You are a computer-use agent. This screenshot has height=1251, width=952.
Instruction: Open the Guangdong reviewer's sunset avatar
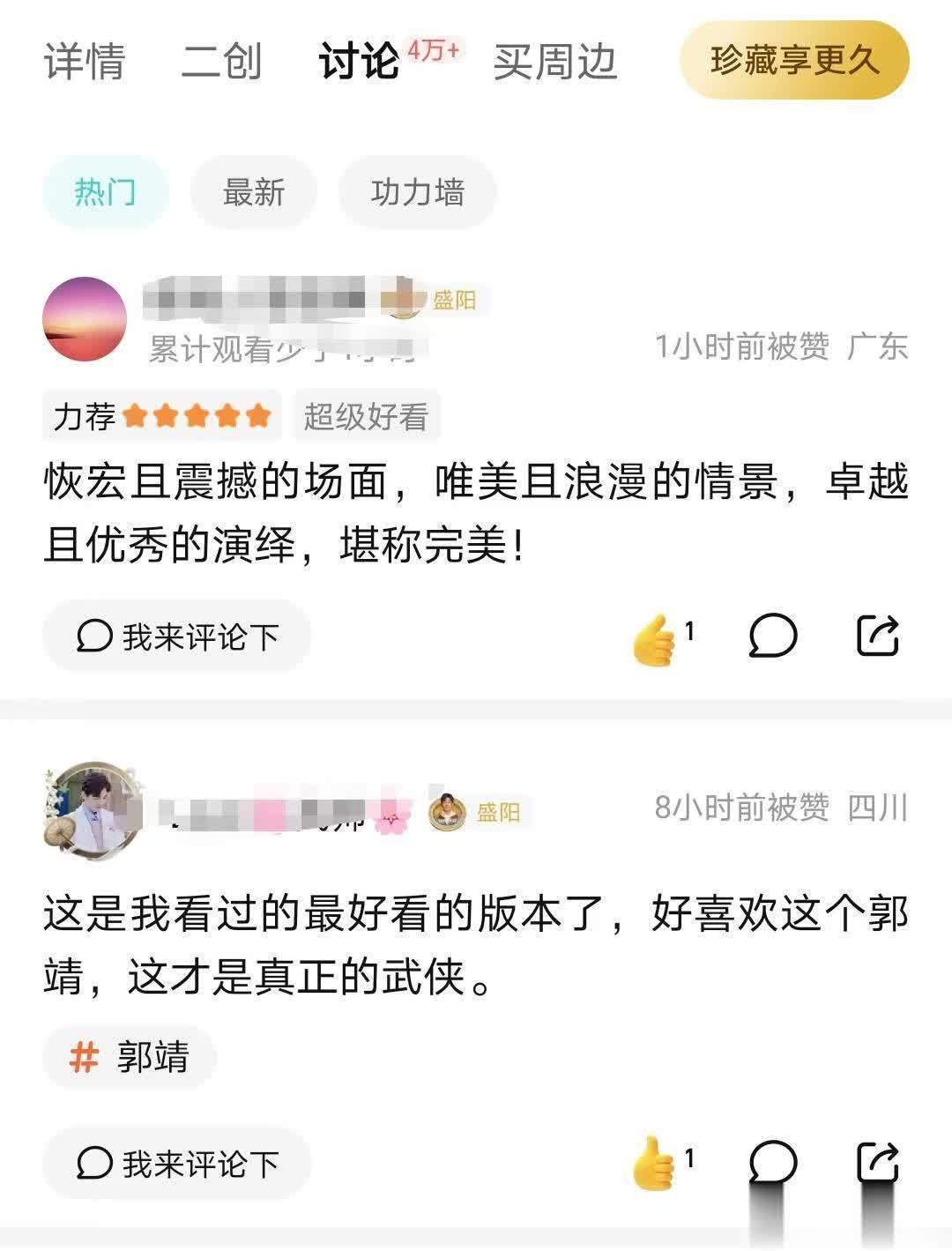(85, 319)
